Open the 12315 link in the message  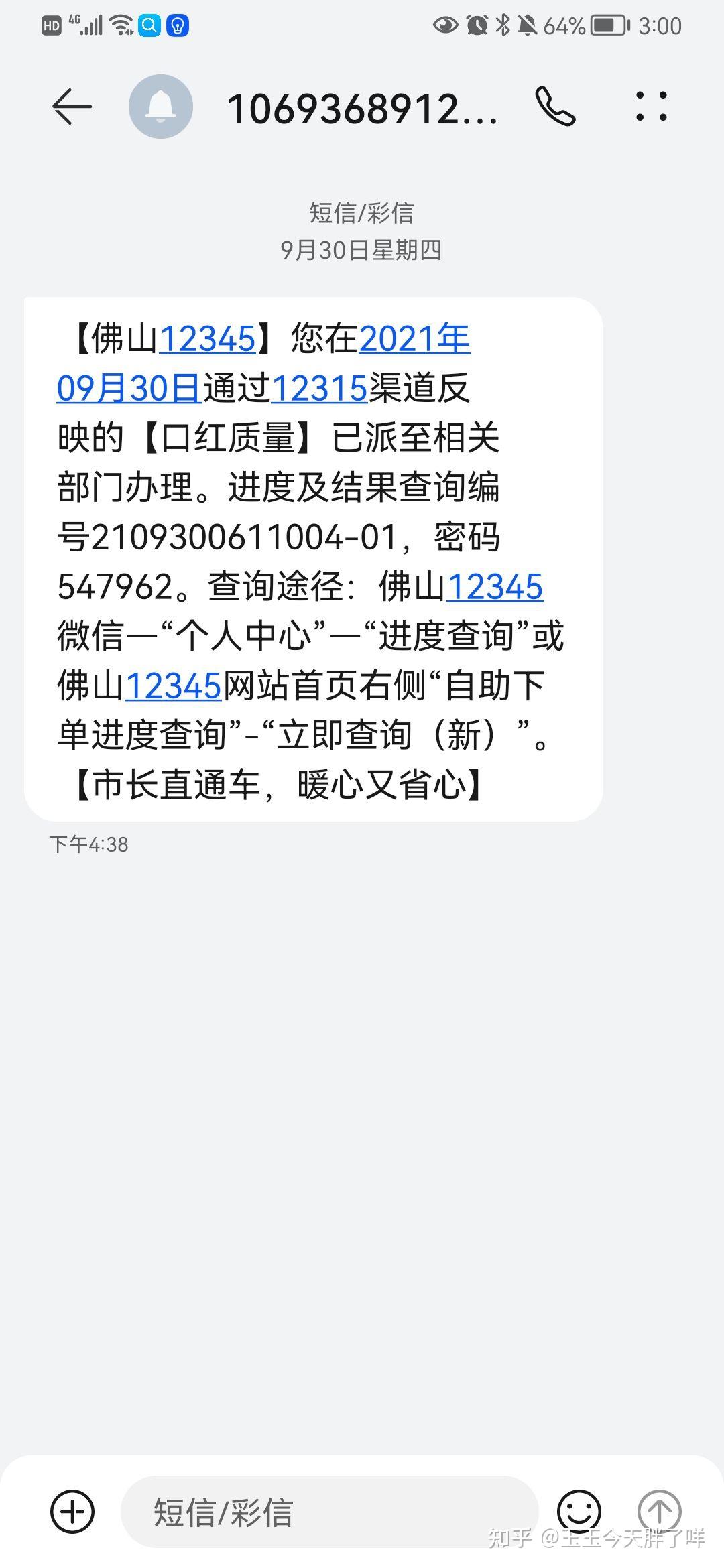[x=319, y=388]
